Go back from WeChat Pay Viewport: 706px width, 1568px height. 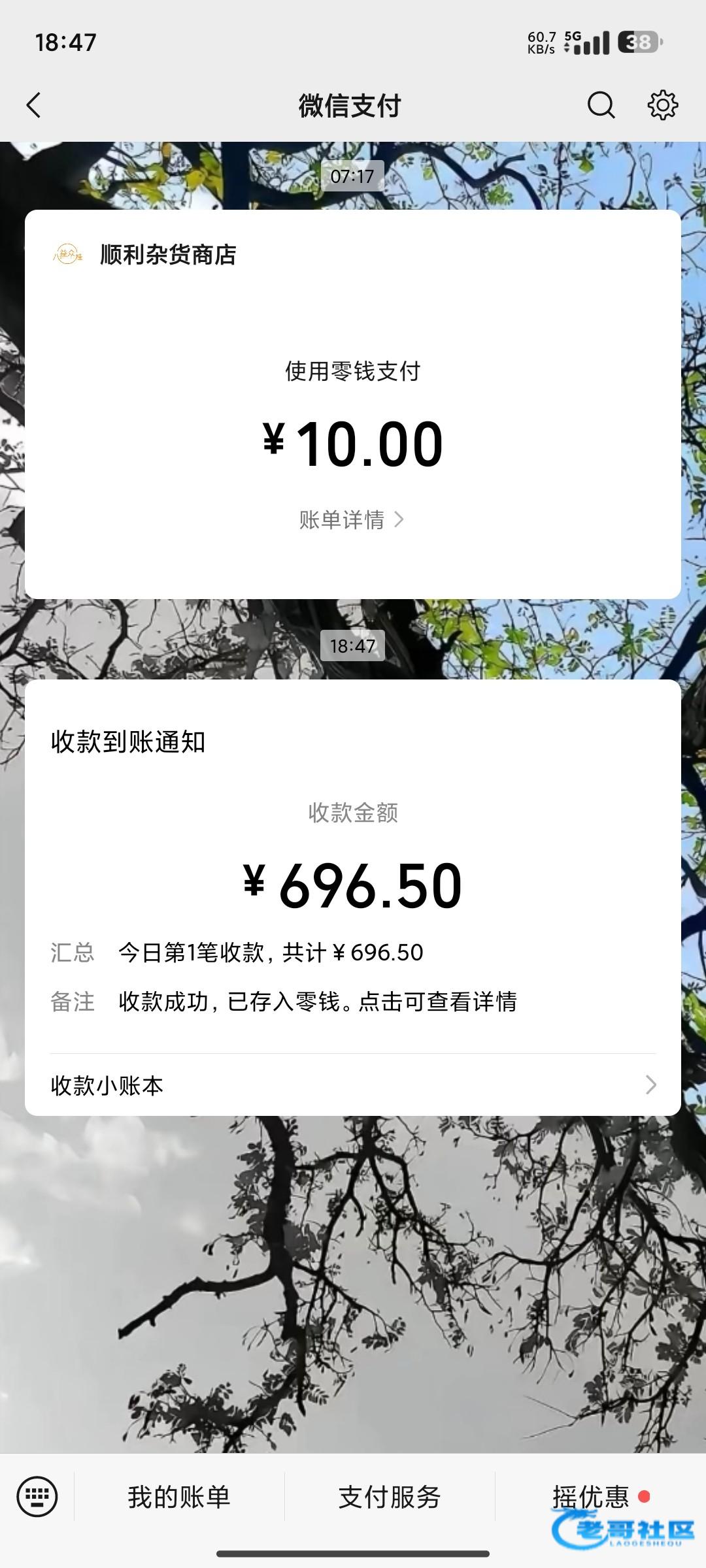[34, 105]
